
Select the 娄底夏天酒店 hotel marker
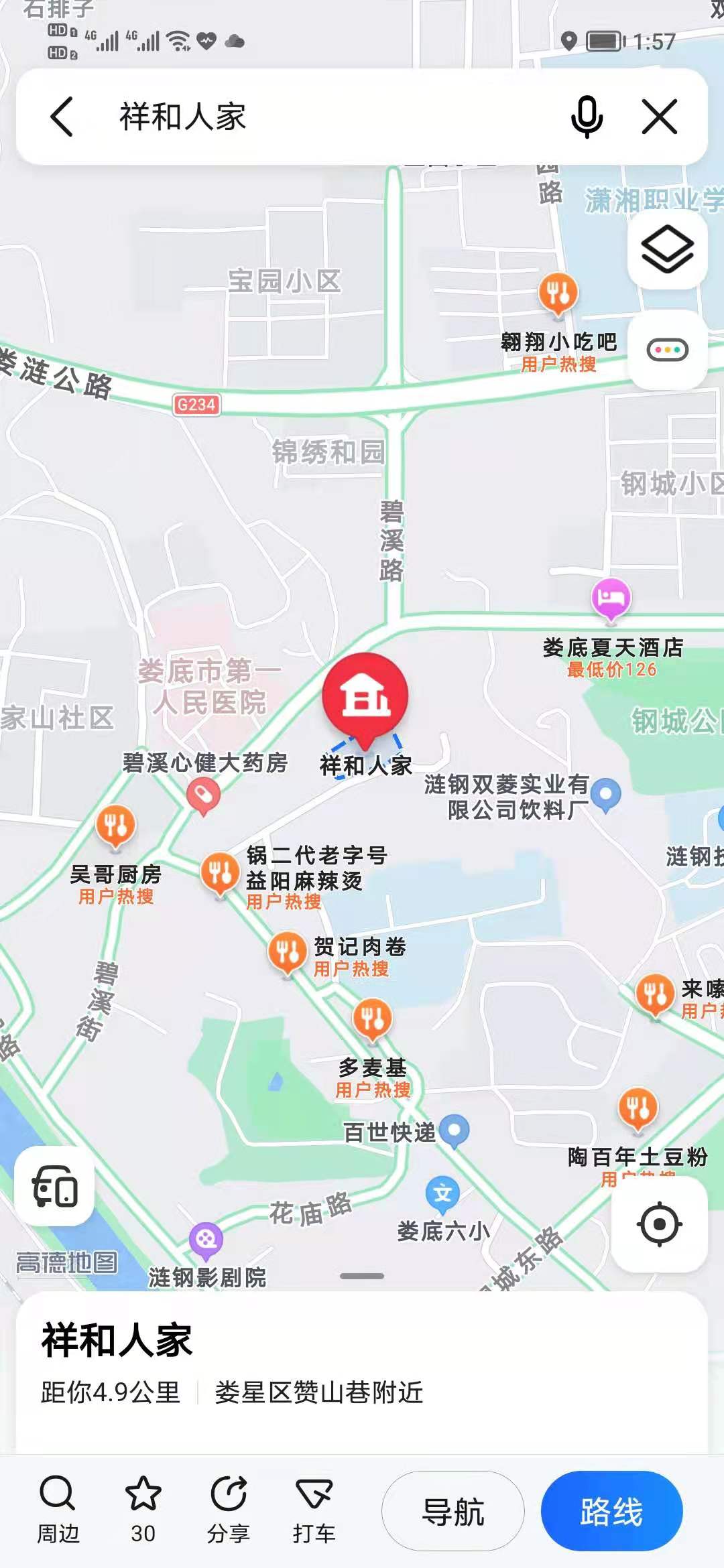(611, 598)
